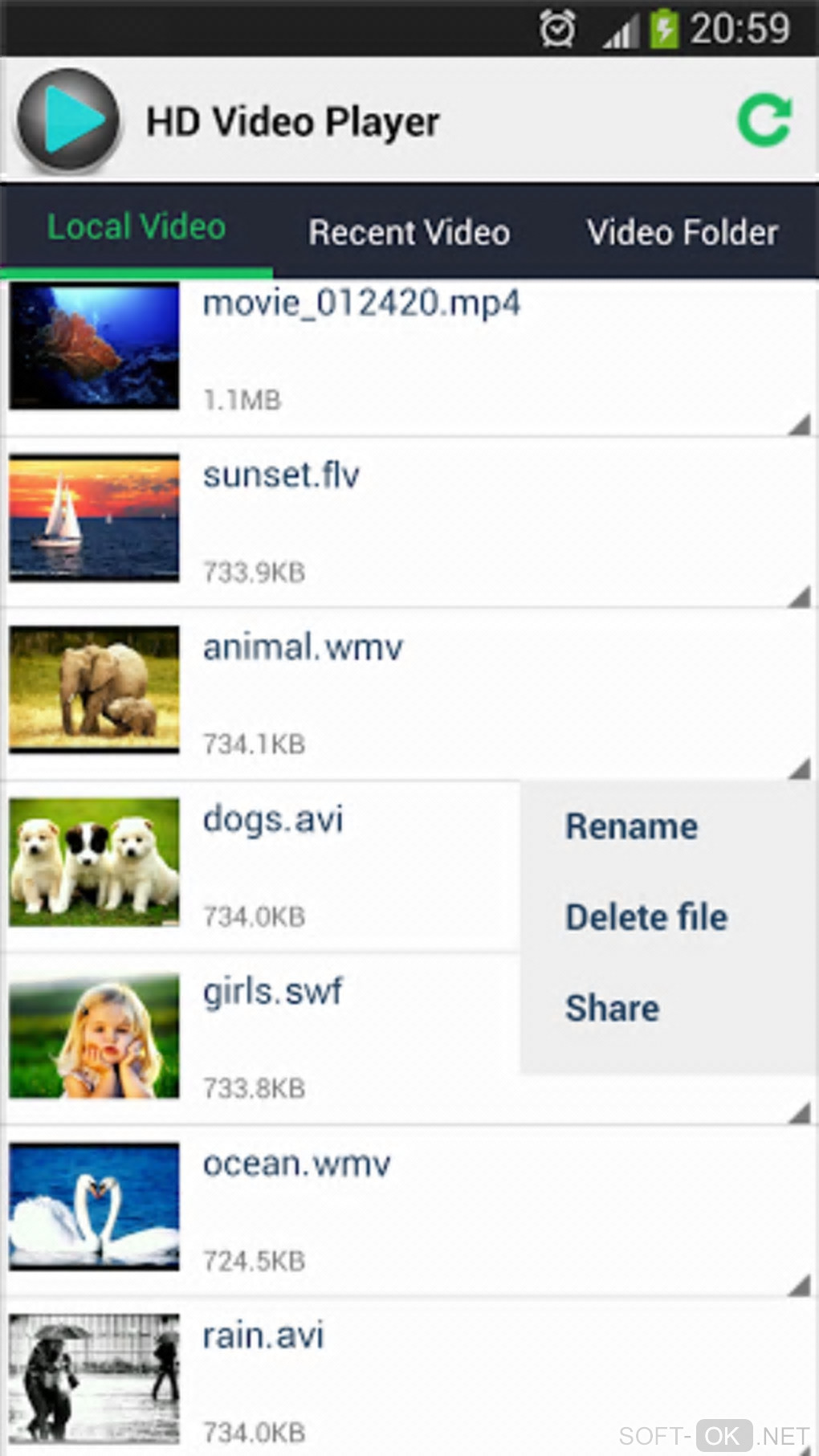This screenshot has width=819, height=1456.
Task: Open the ocean.wmv video
Action: pos(297,1164)
